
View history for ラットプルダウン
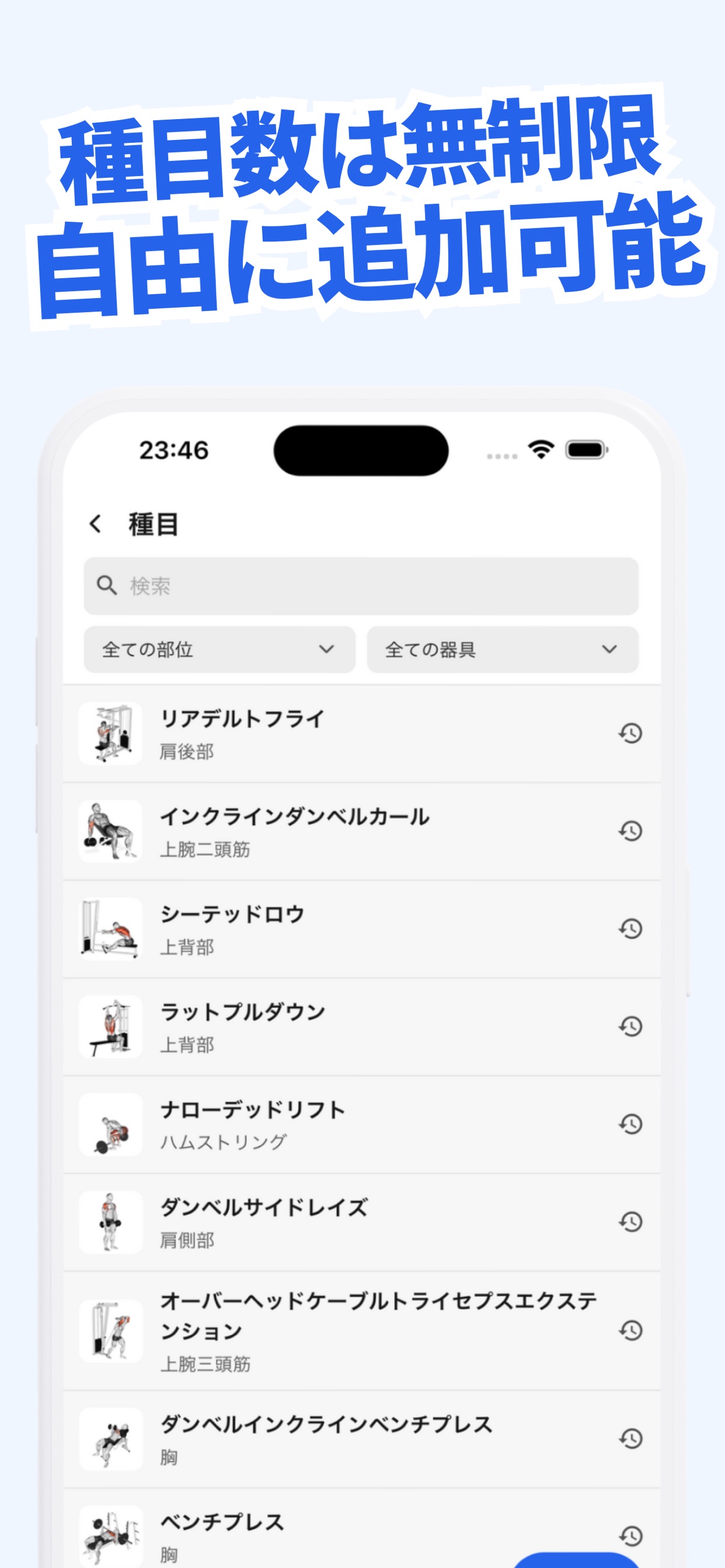pyautogui.click(x=631, y=1028)
